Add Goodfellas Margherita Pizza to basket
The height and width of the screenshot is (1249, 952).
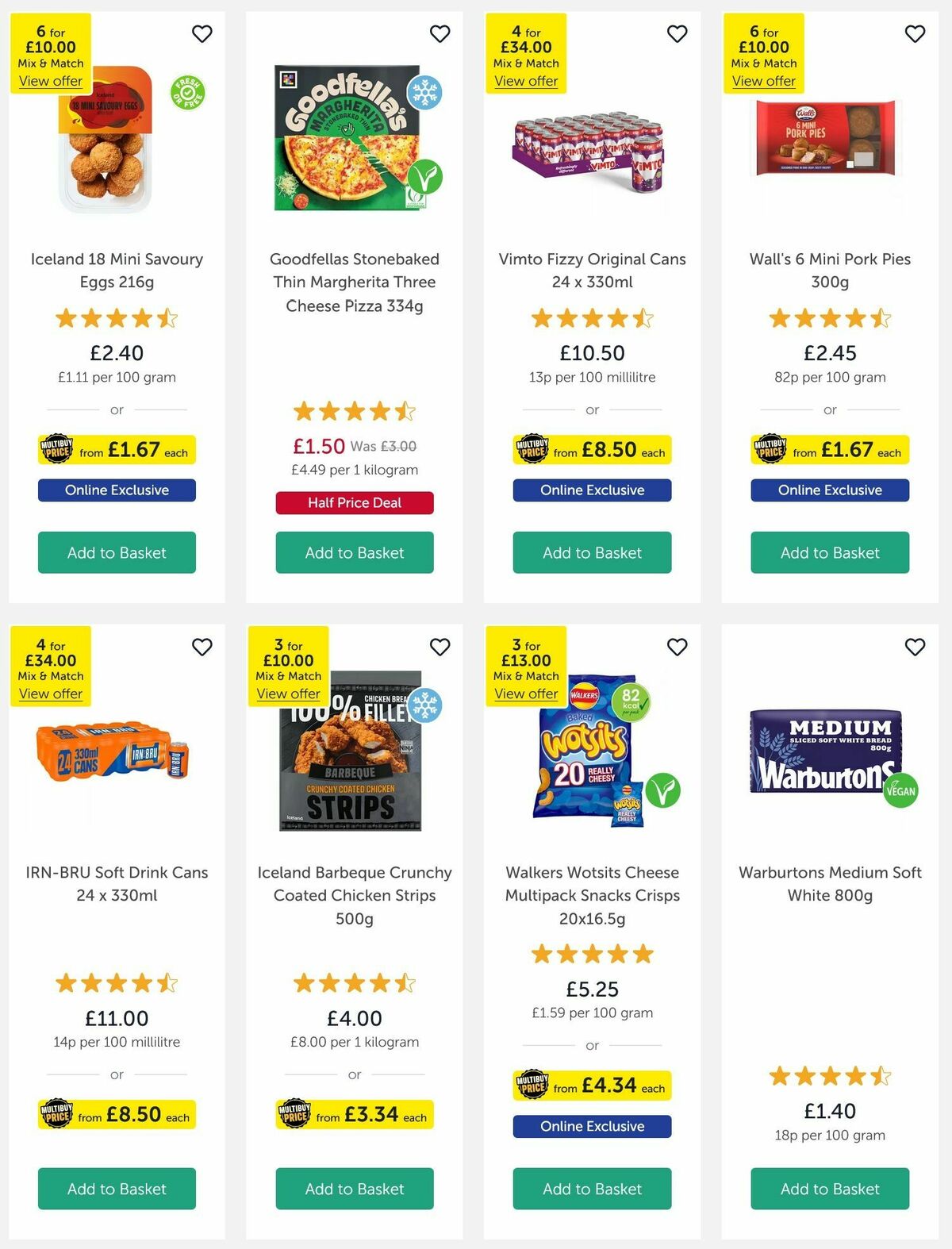click(354, 552)
